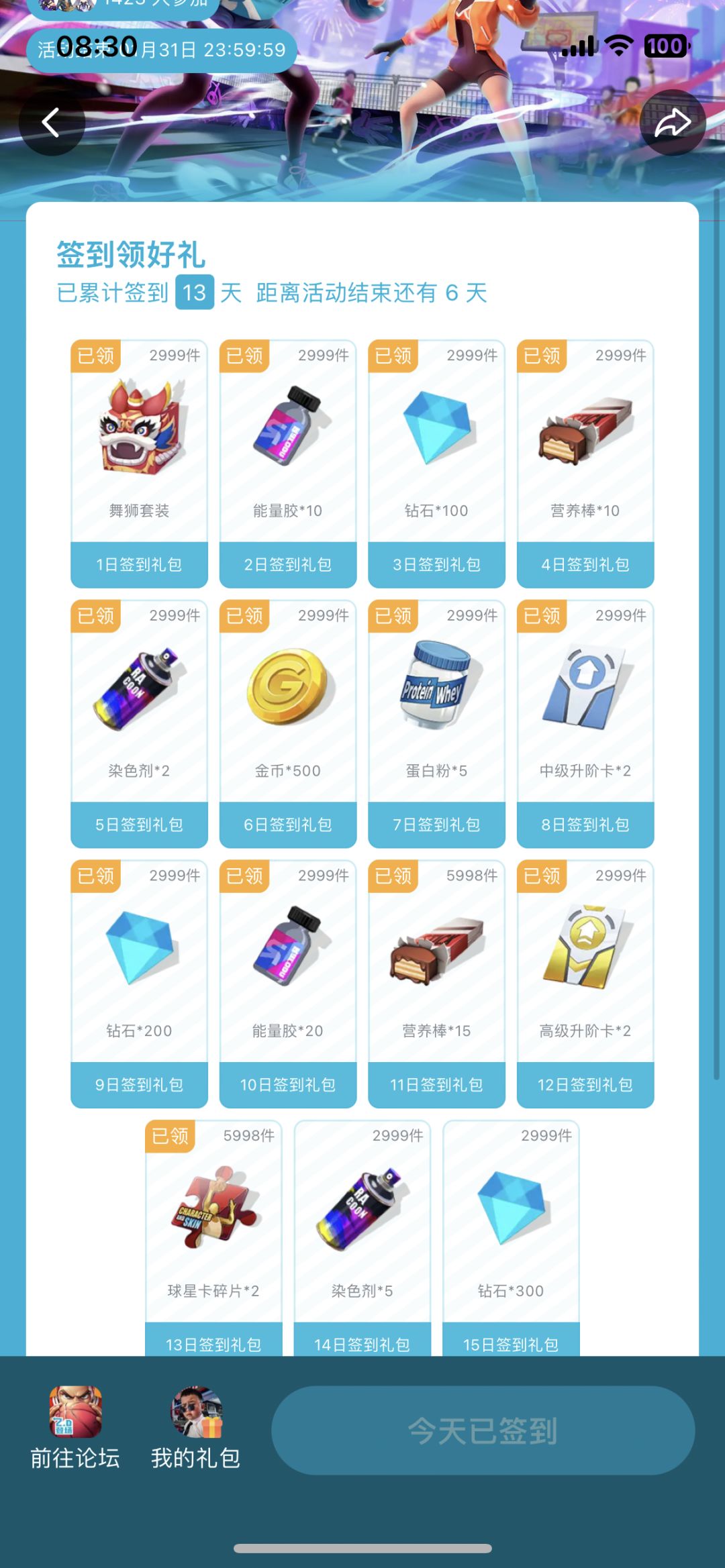Screen dimensions: 725x1568
Task: View the 6日签到礼包 金币*500 card
Action: [x=288, y=724]
